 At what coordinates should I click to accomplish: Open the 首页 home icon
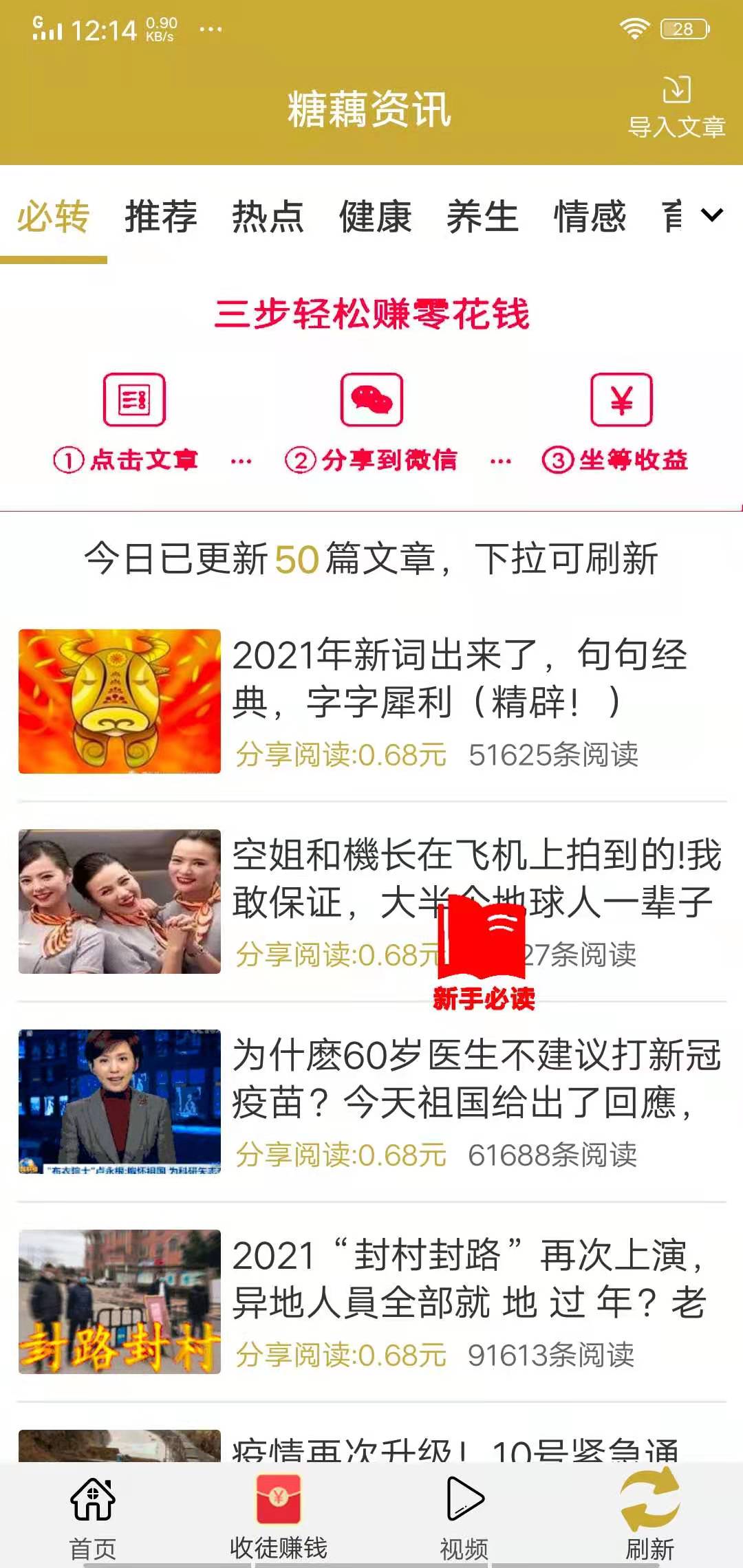94,1499
